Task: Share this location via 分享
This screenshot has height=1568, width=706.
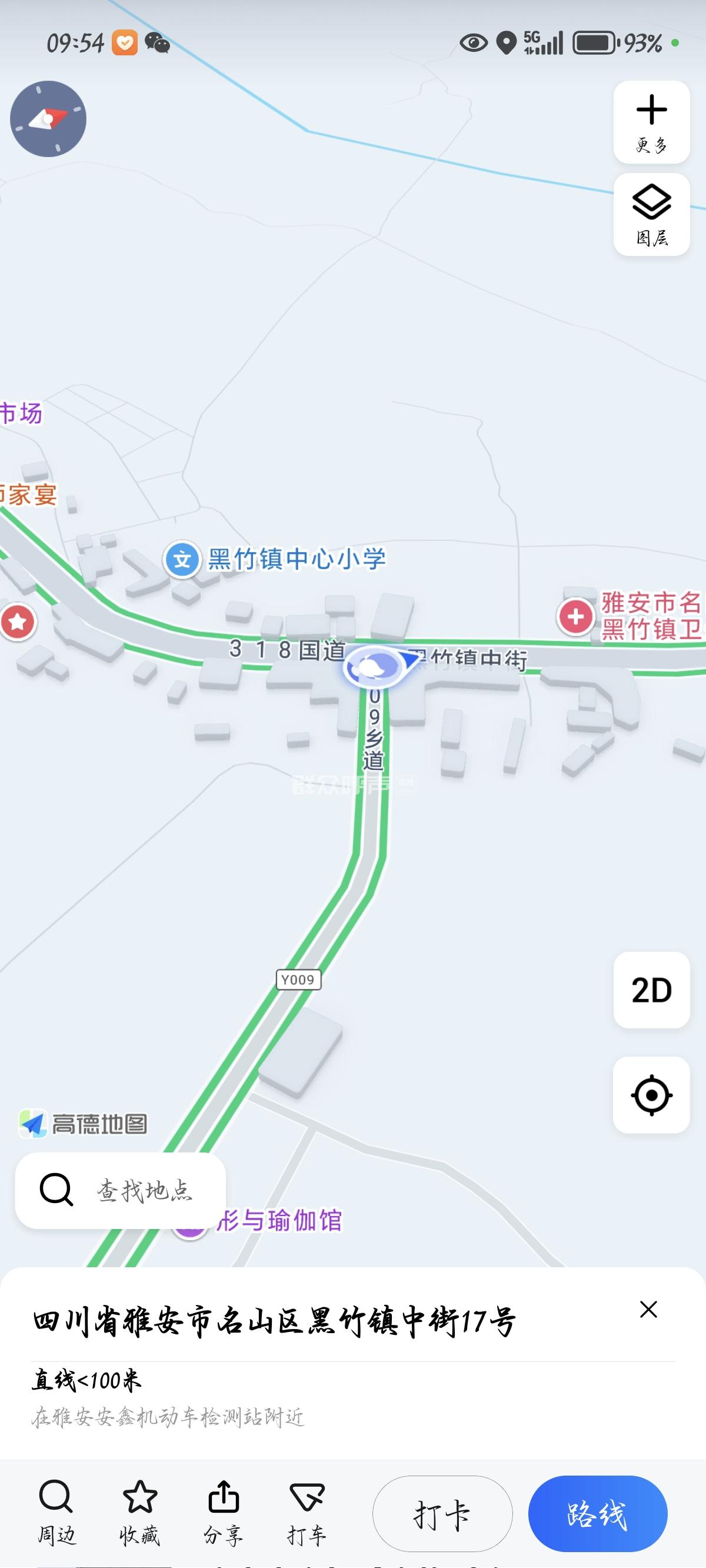Action: [x=224, y=1513]
